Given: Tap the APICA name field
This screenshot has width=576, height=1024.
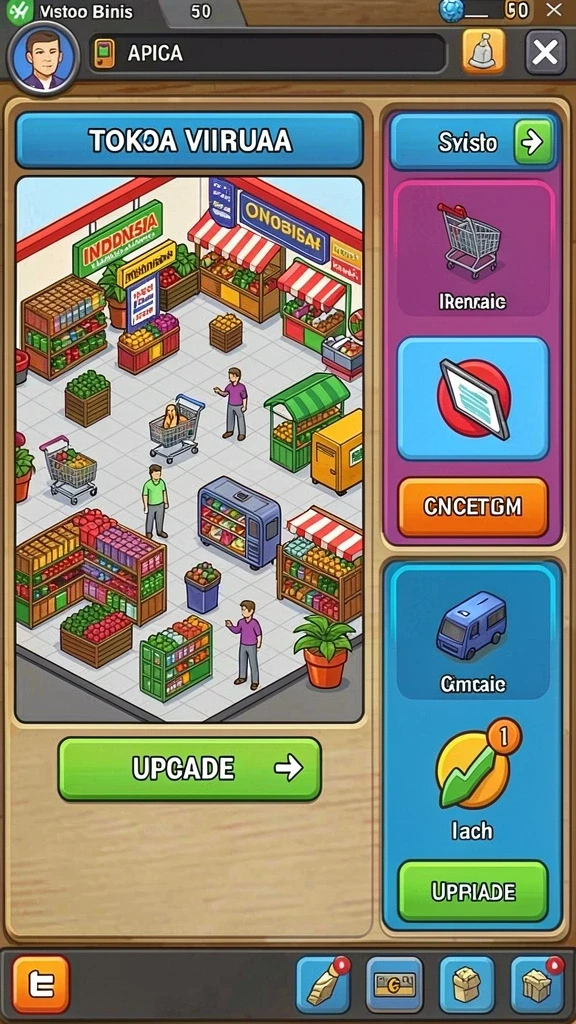Looking at the screenshot, I should 268,54.
